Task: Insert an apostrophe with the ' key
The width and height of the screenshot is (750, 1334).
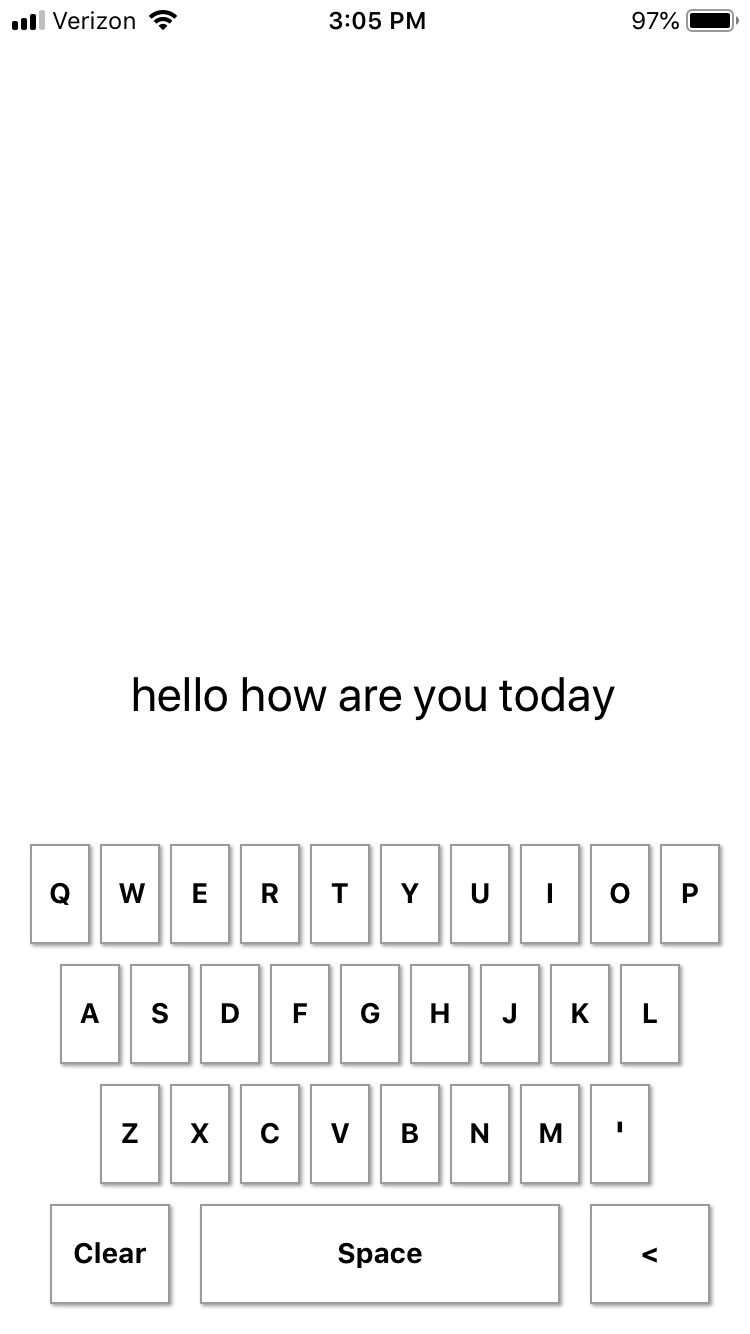Action: click(x=620, y=1133)
